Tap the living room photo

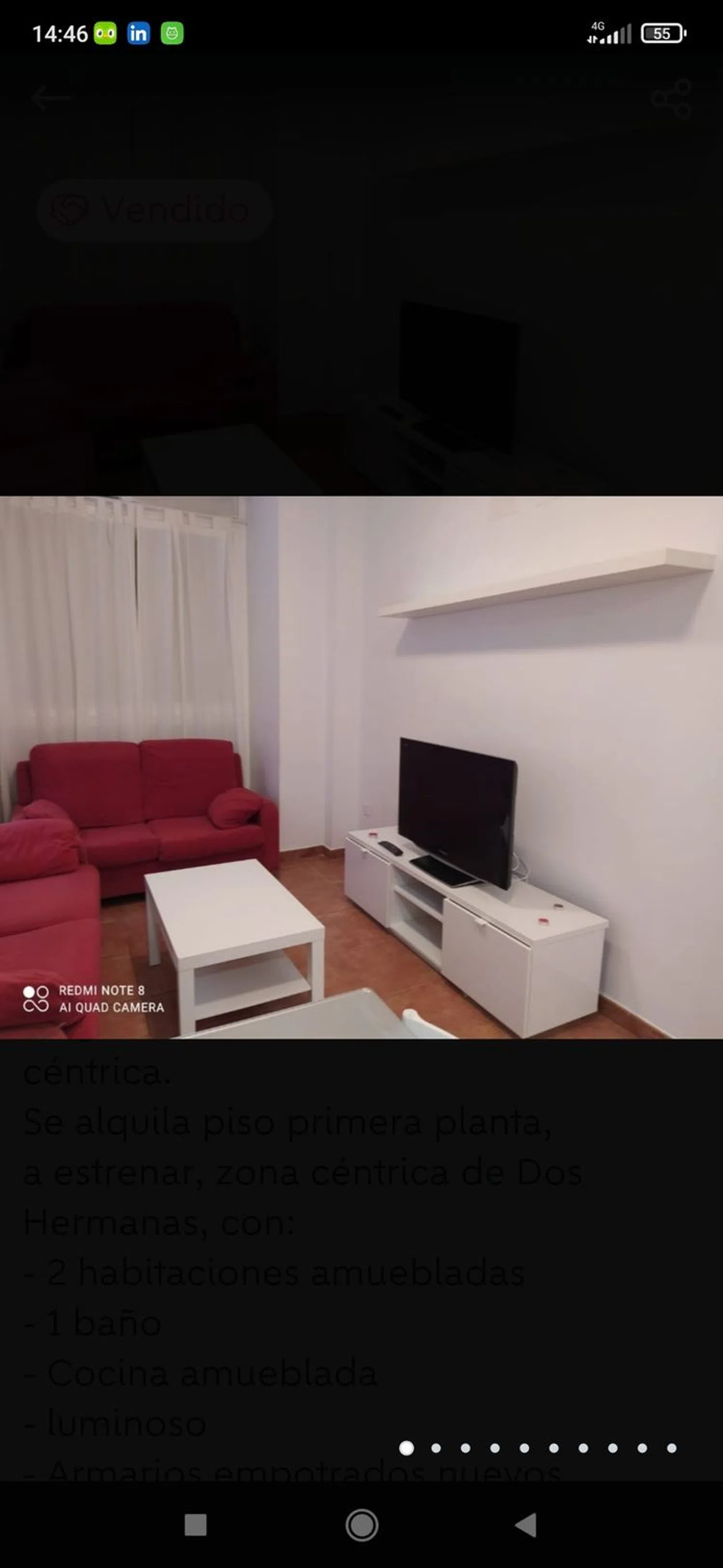361,767
